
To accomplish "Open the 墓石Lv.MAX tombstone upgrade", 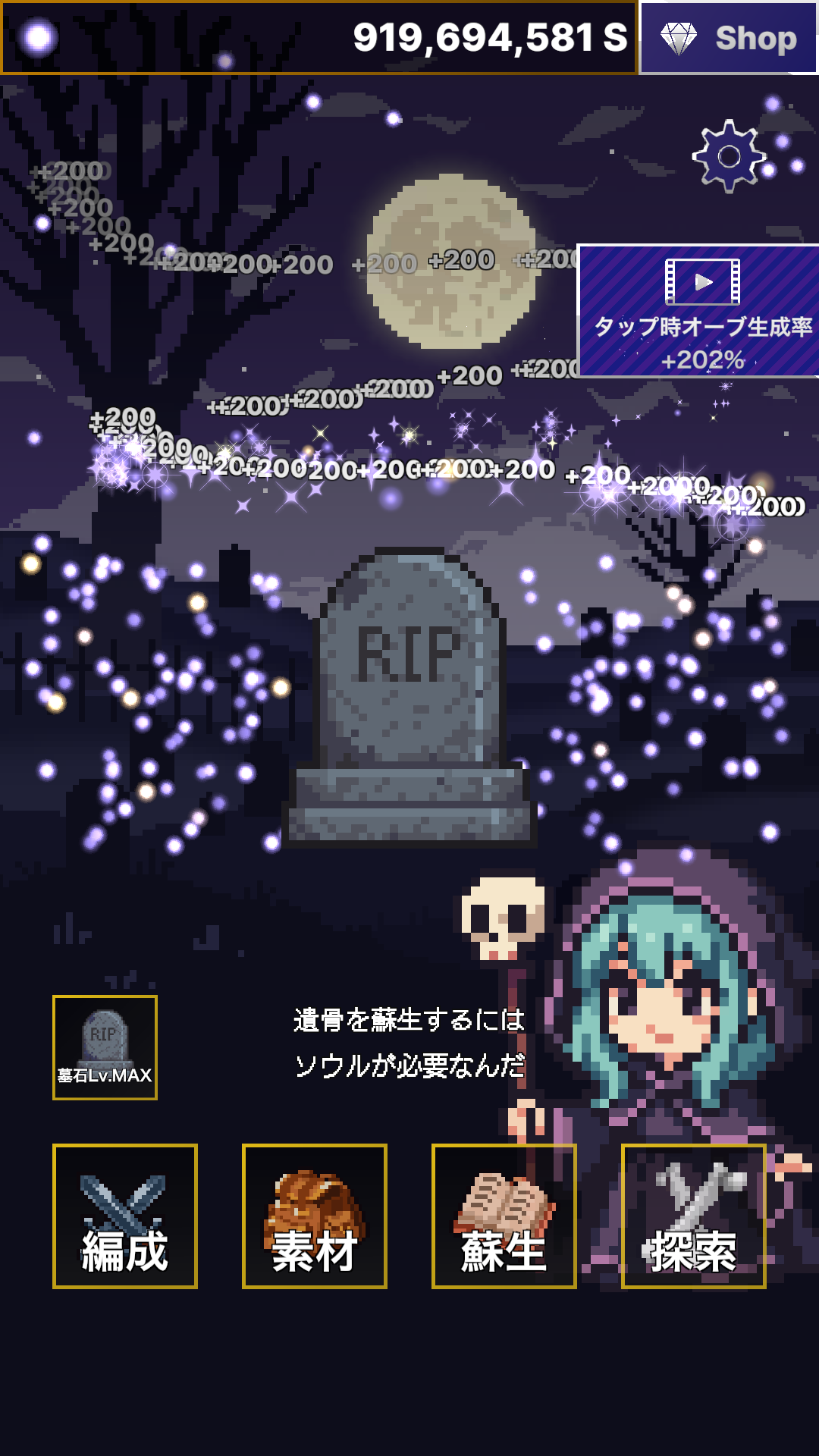I will pyautogui.click(x=105, y=1047).
